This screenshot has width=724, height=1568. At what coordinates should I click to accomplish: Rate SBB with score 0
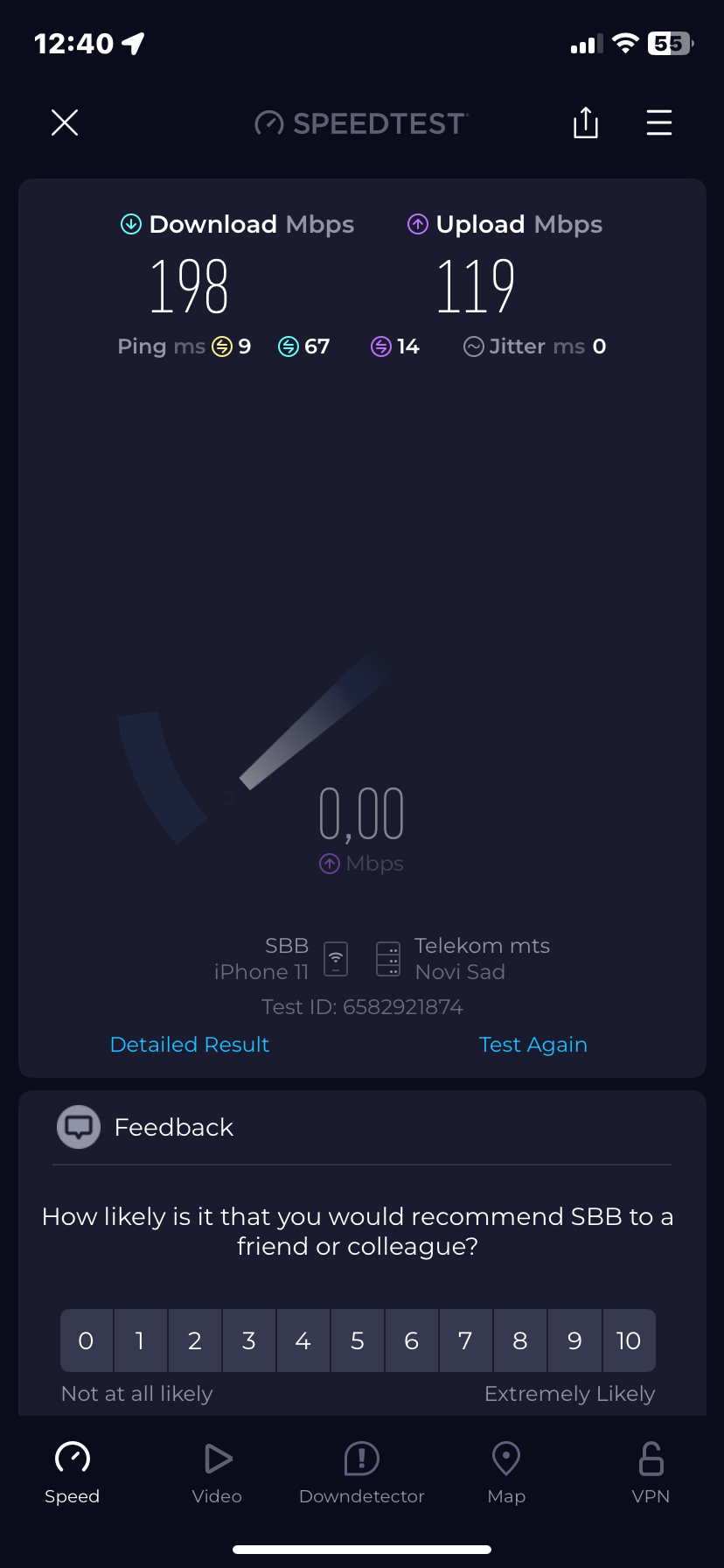(x=86, y=1340)
